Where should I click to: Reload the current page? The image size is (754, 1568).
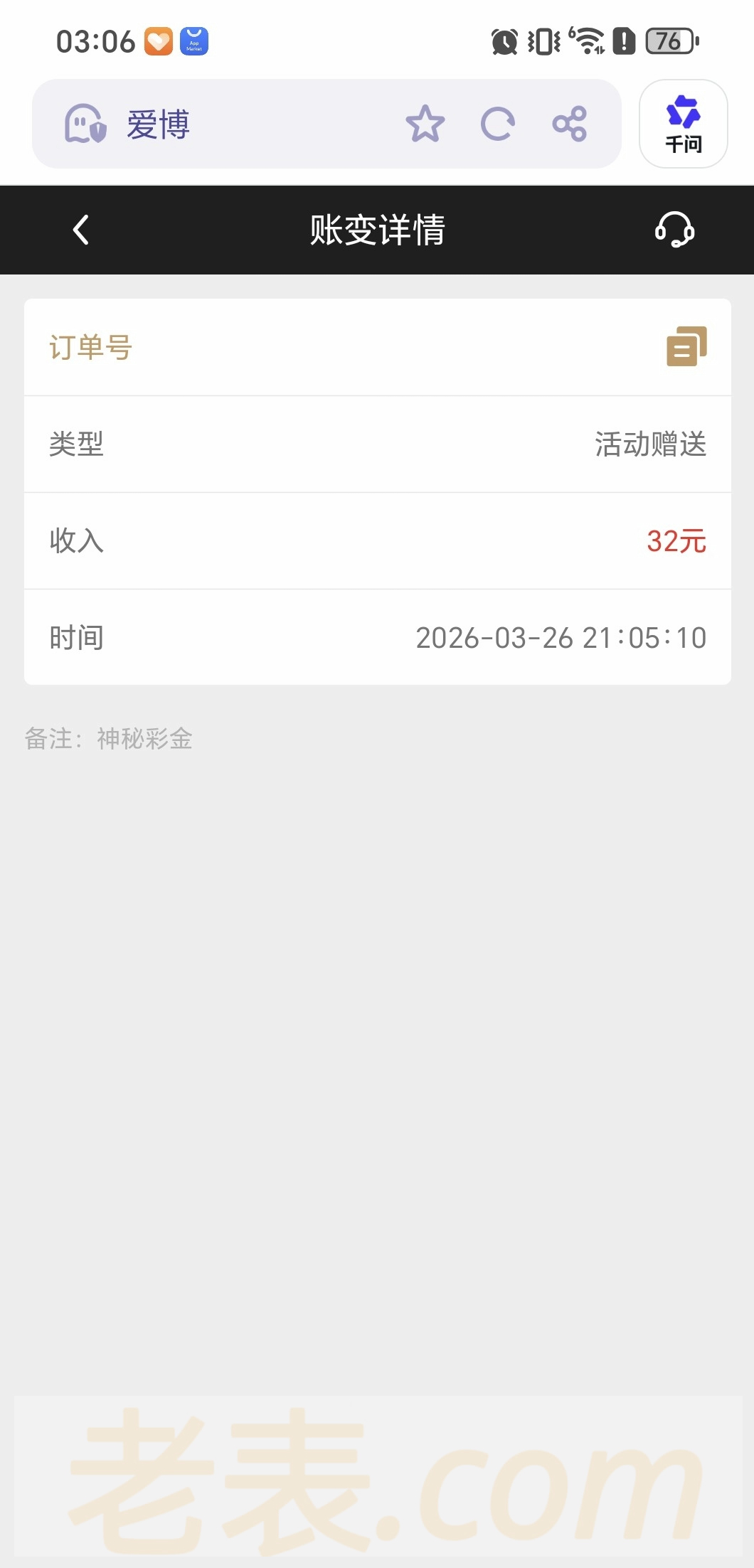497,124
